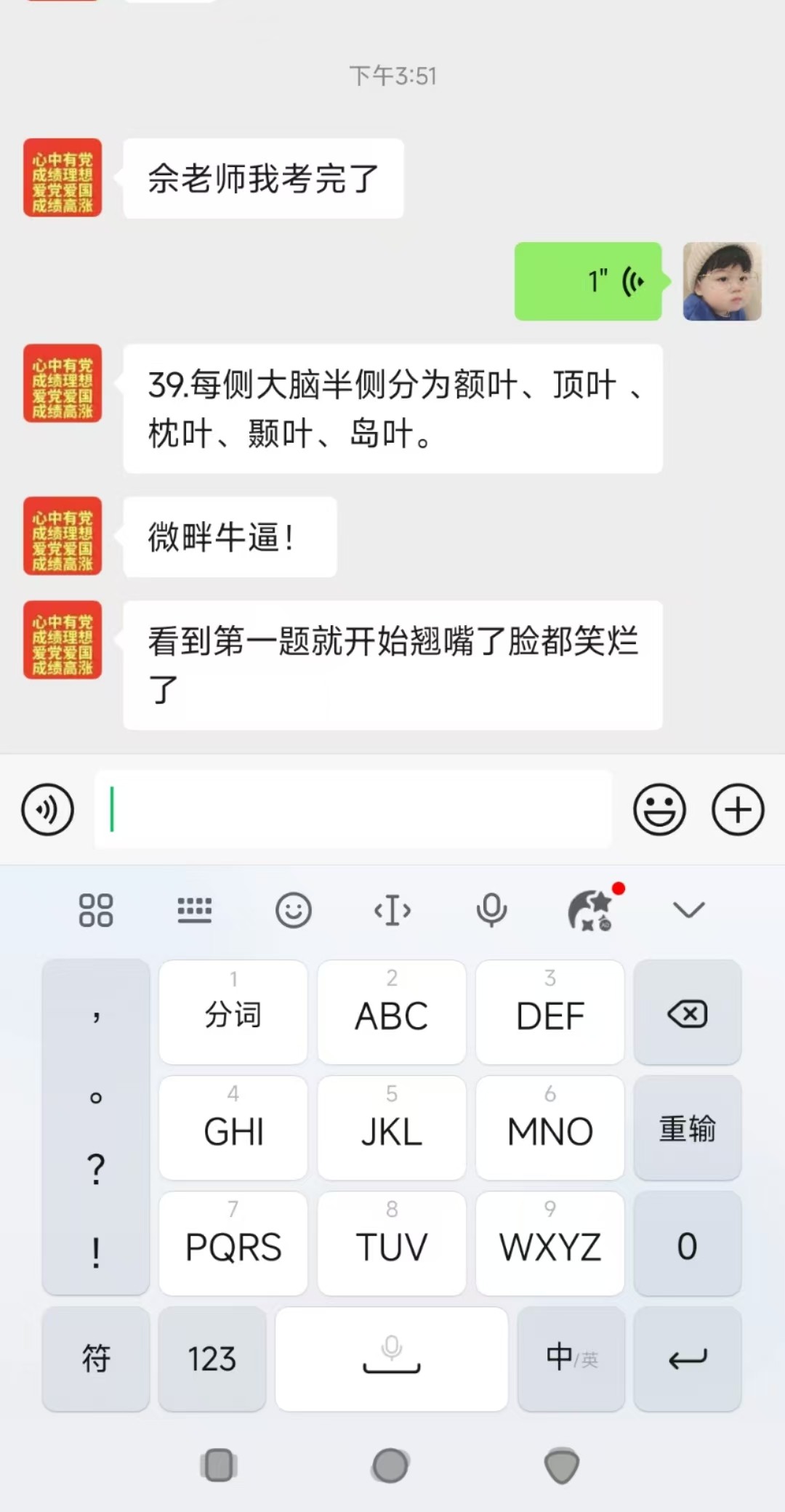Play the 1-second voice message

588,281
